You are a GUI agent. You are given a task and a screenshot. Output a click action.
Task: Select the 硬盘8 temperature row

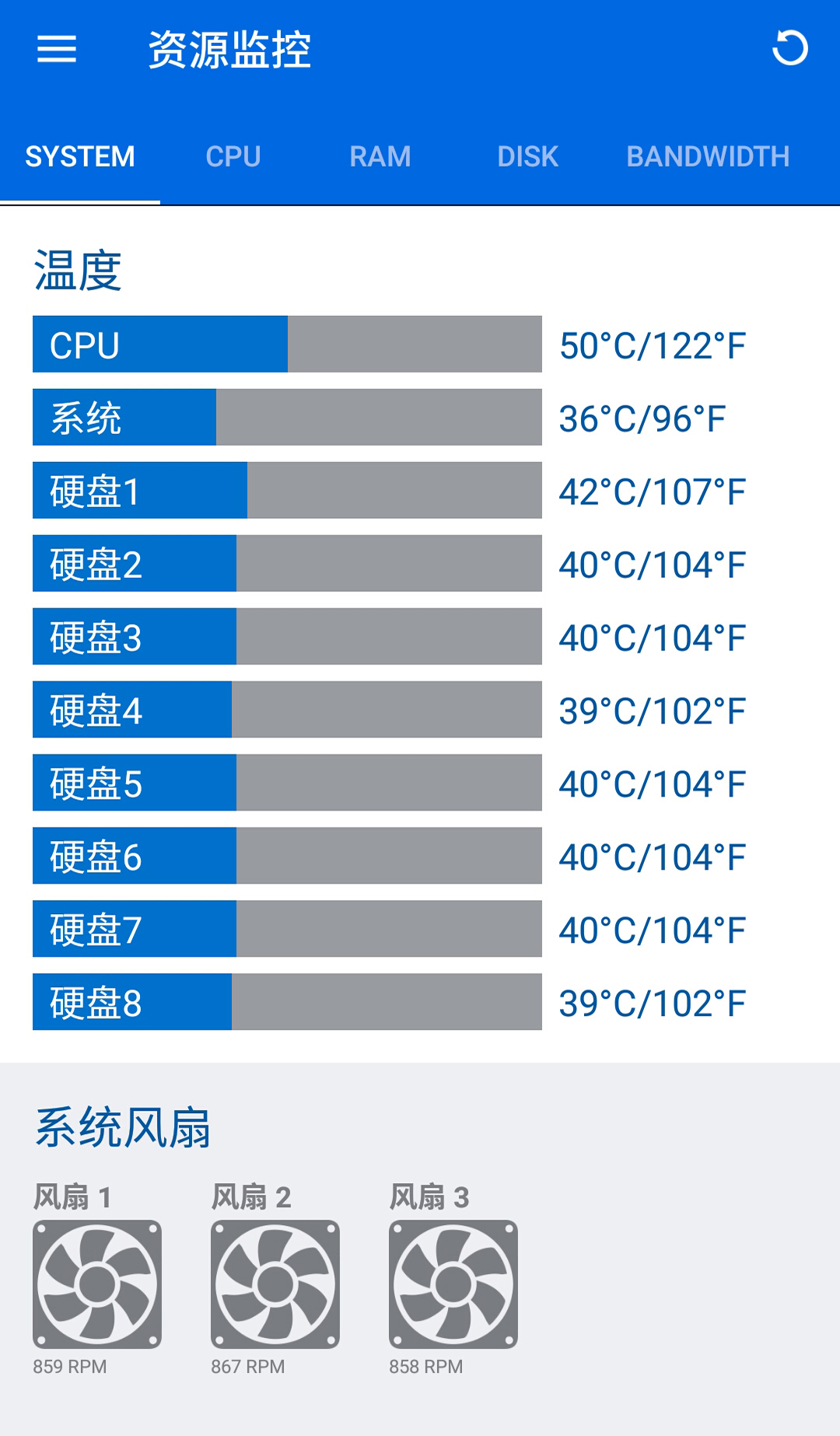click(285, 1001)
